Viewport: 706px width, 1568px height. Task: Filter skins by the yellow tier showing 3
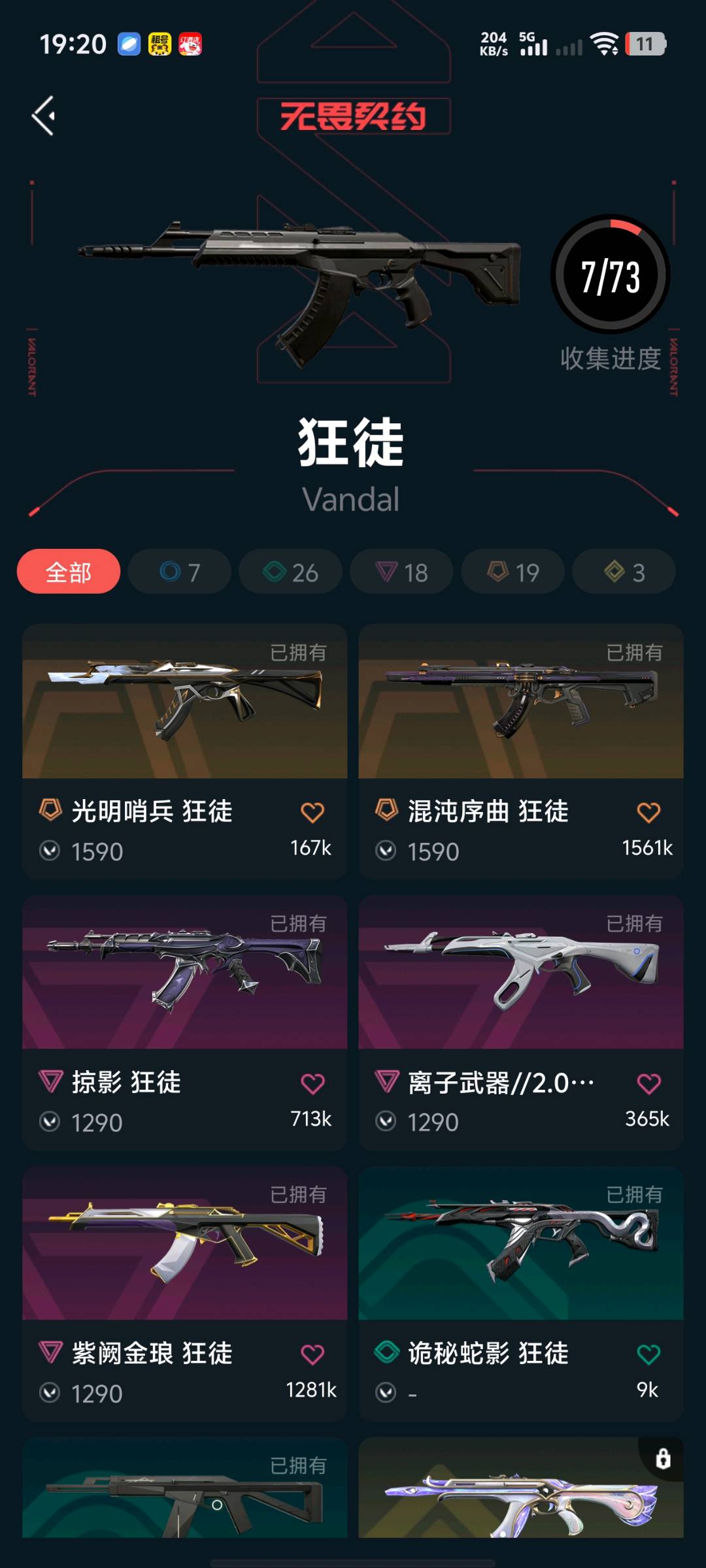[624, 572]
